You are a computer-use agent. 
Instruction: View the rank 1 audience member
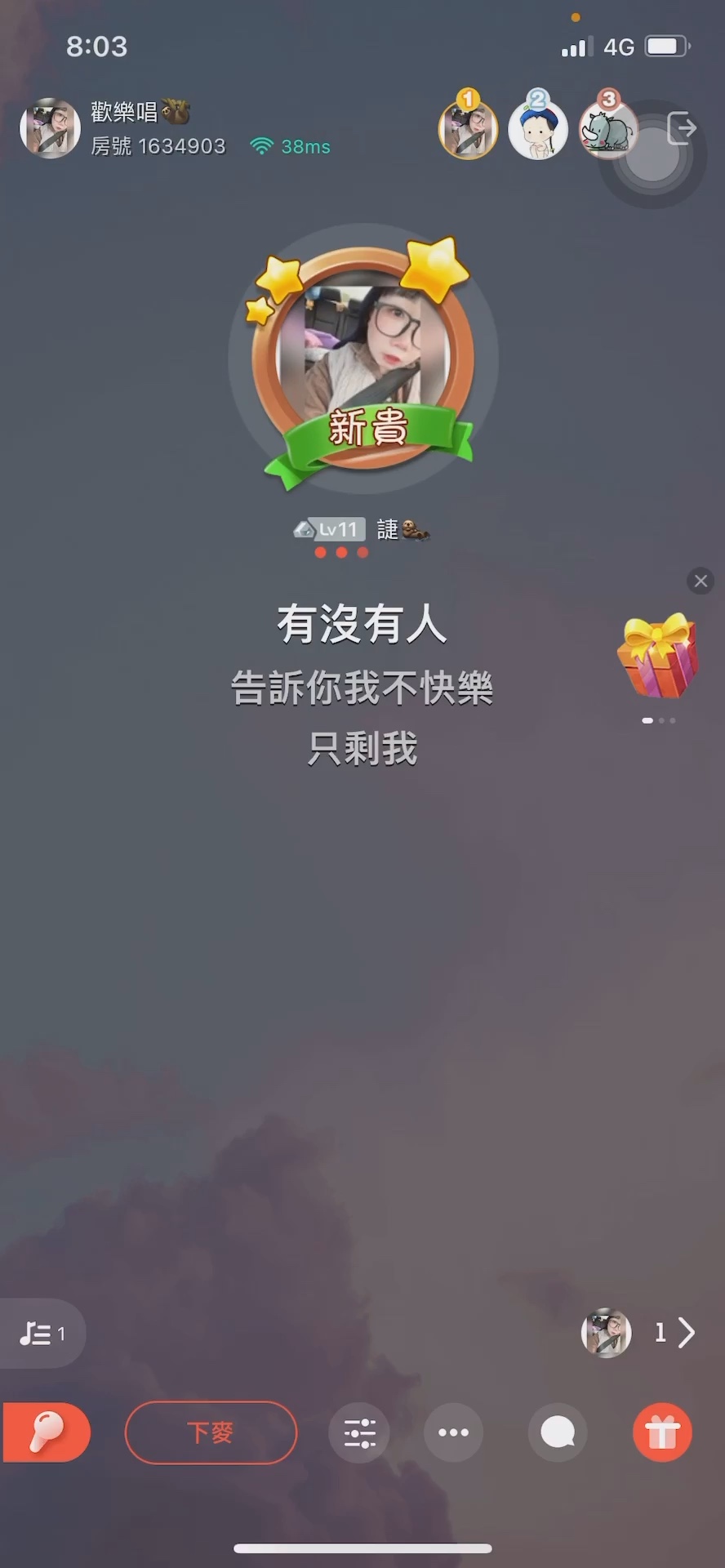[x=468, y=129]
